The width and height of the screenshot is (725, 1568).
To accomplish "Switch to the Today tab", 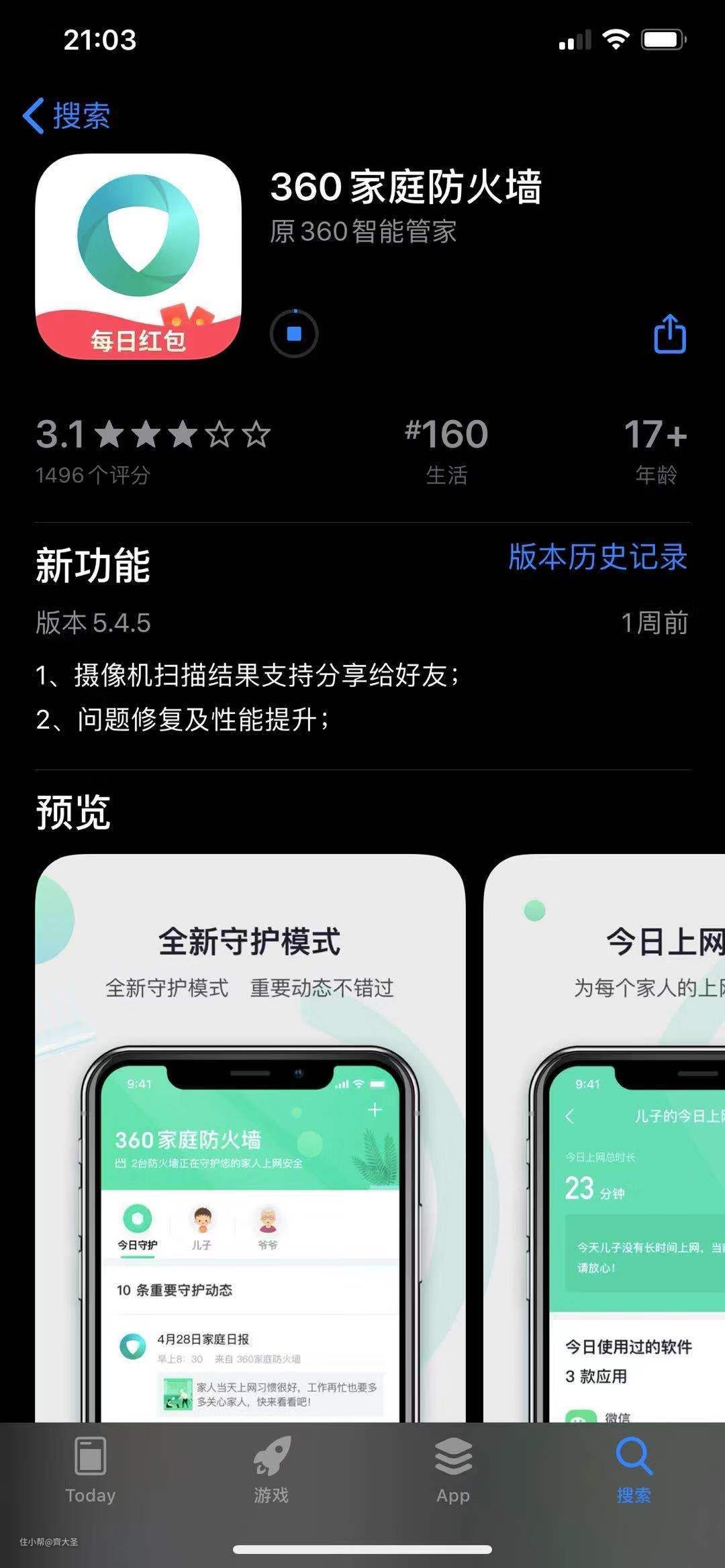I will (x=91, y=1469).
